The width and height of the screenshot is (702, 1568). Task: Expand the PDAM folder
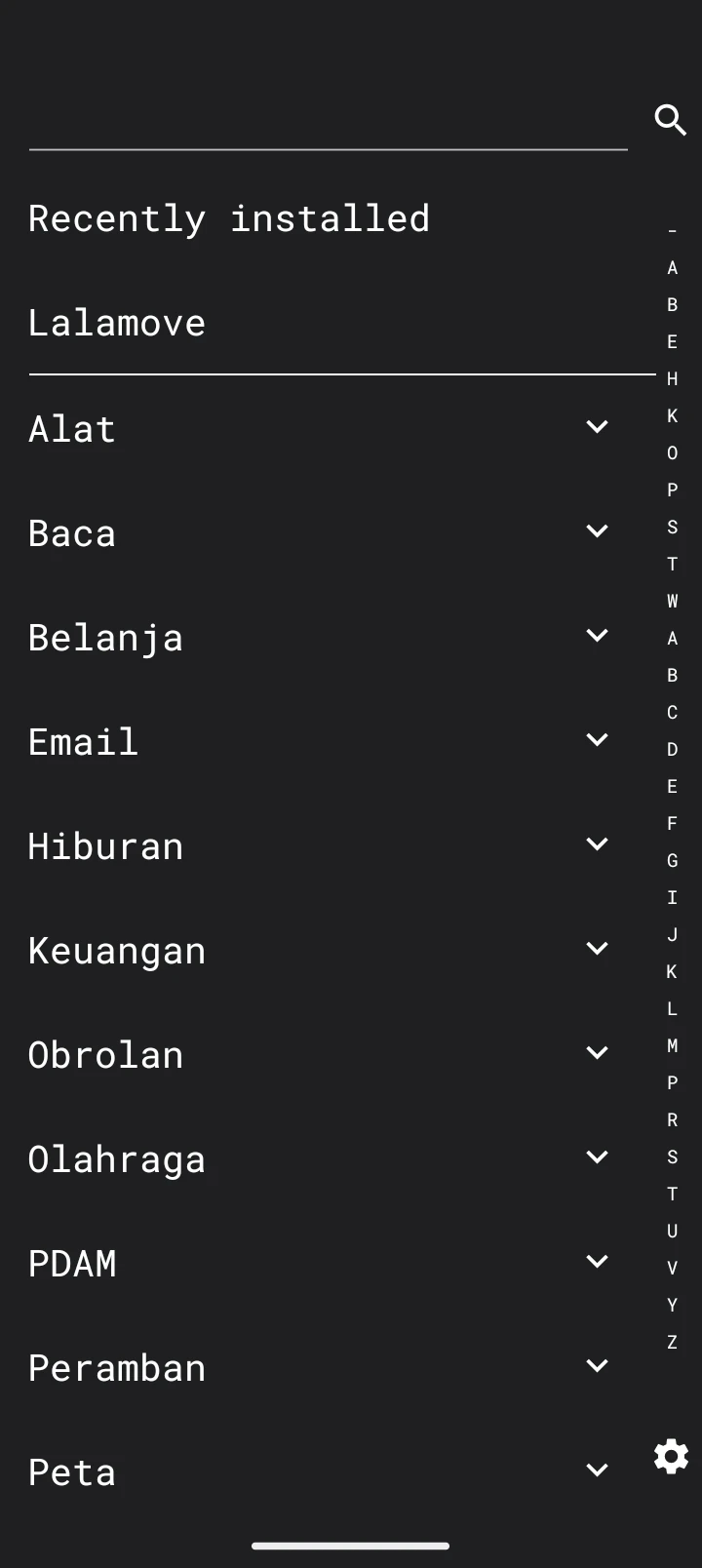[597, 1262]
